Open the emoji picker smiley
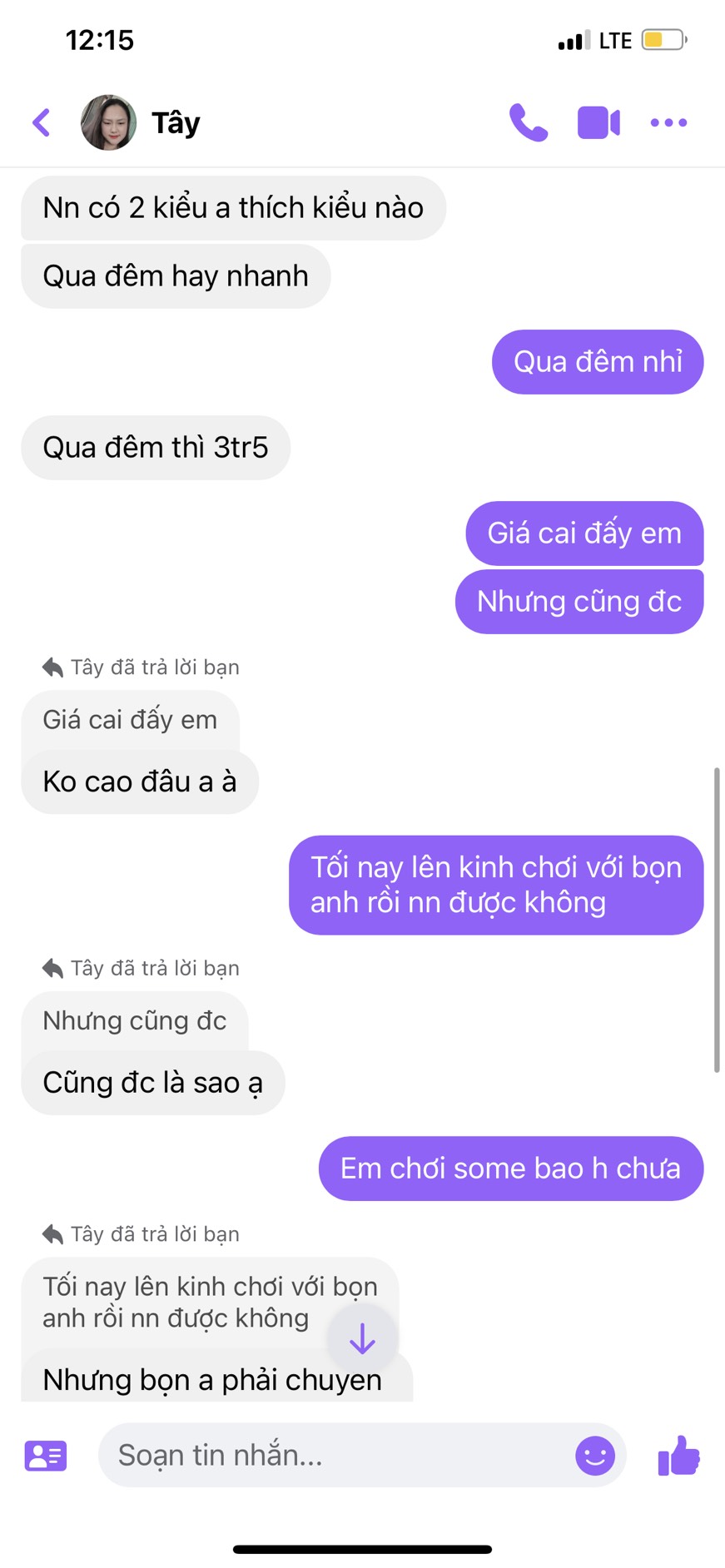725x1568 pixels. pos(595,1456)
